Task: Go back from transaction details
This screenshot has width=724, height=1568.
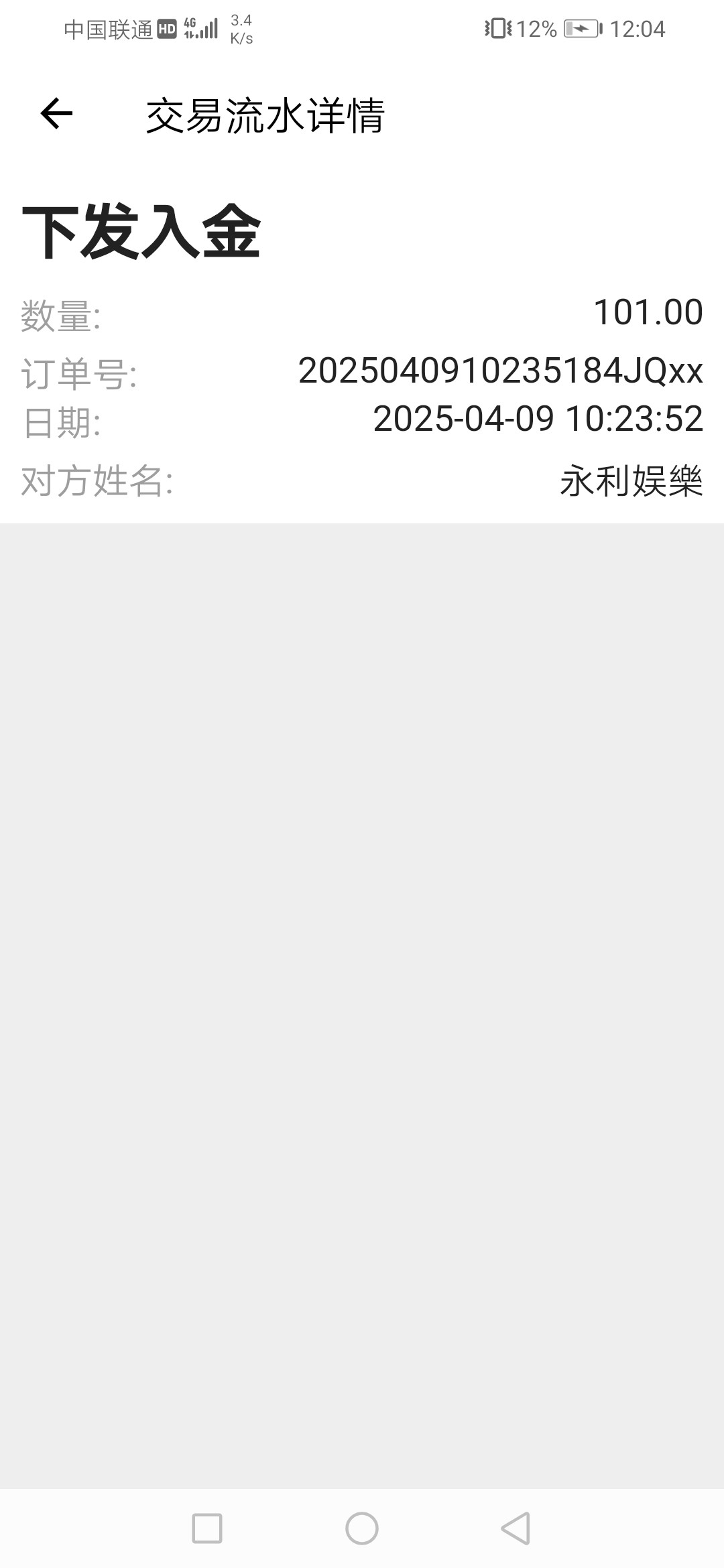Action: point(56,113)
